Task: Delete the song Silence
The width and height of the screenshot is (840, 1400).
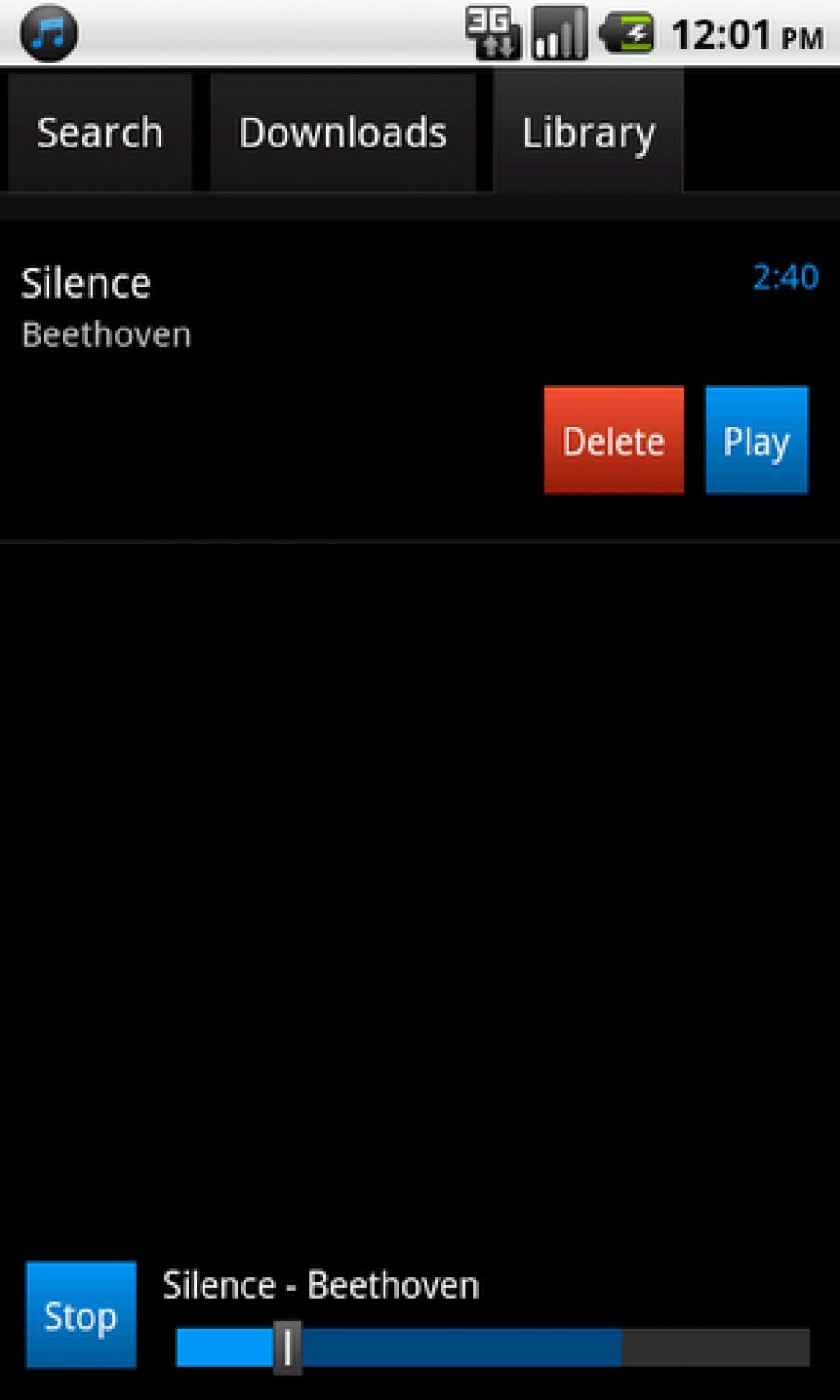Action: coord(614,440)
